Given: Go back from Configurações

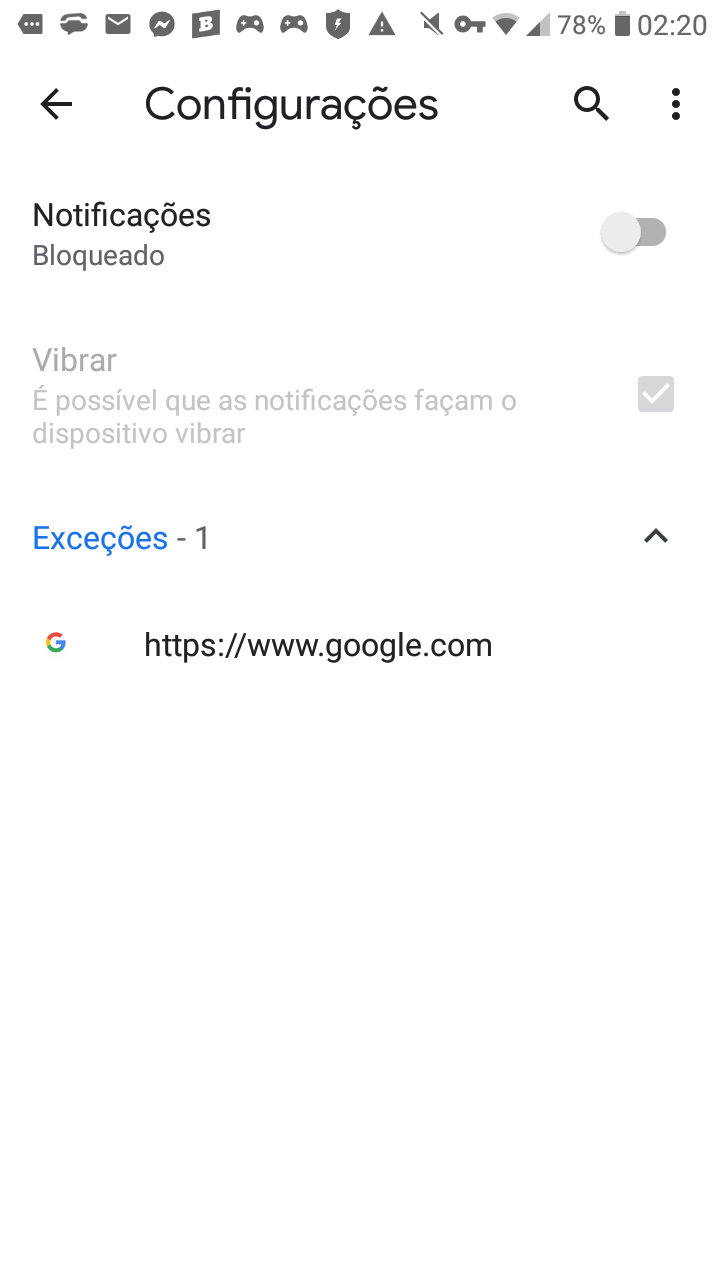Looking at the screenshot, I should pyautogui.click(x=56, y=104).
